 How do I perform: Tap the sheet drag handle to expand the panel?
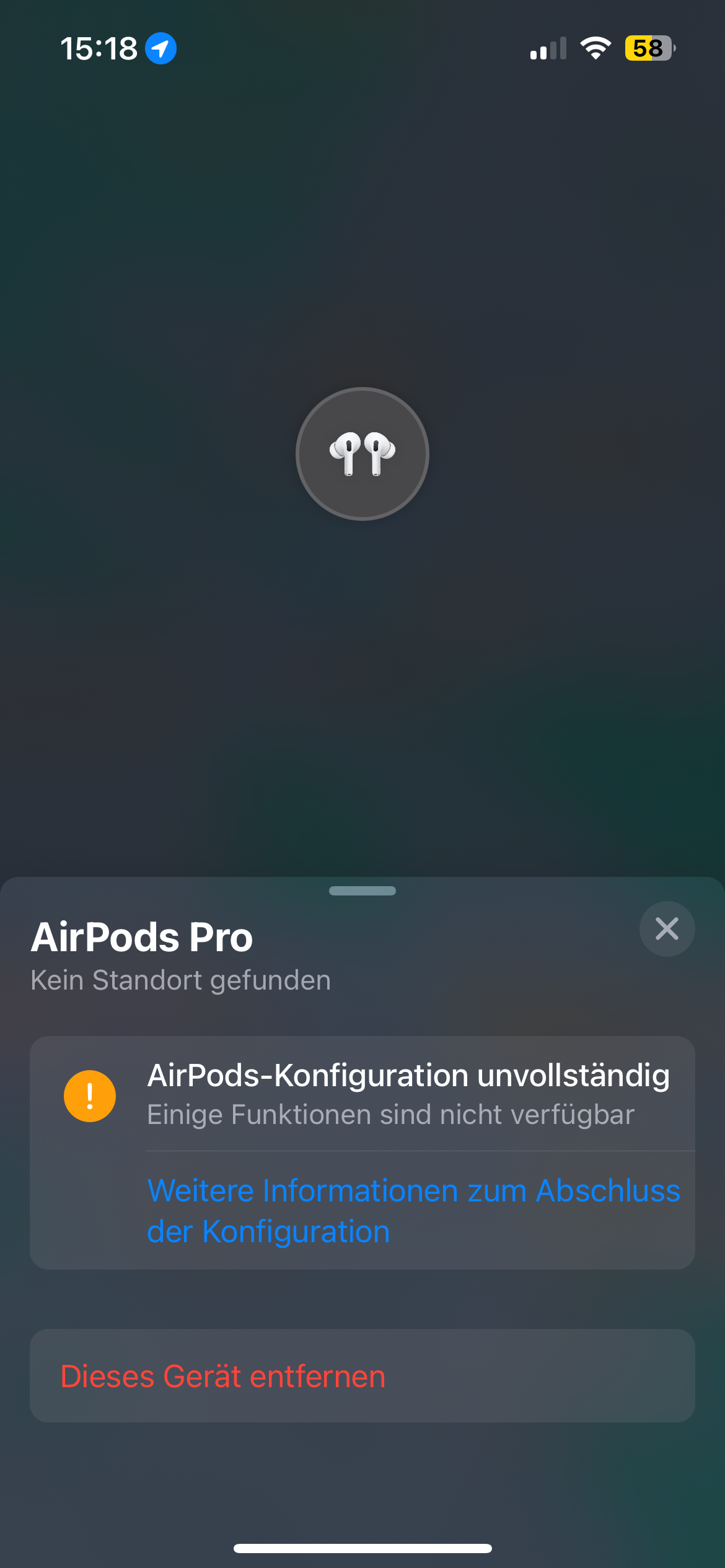[362, 891]
